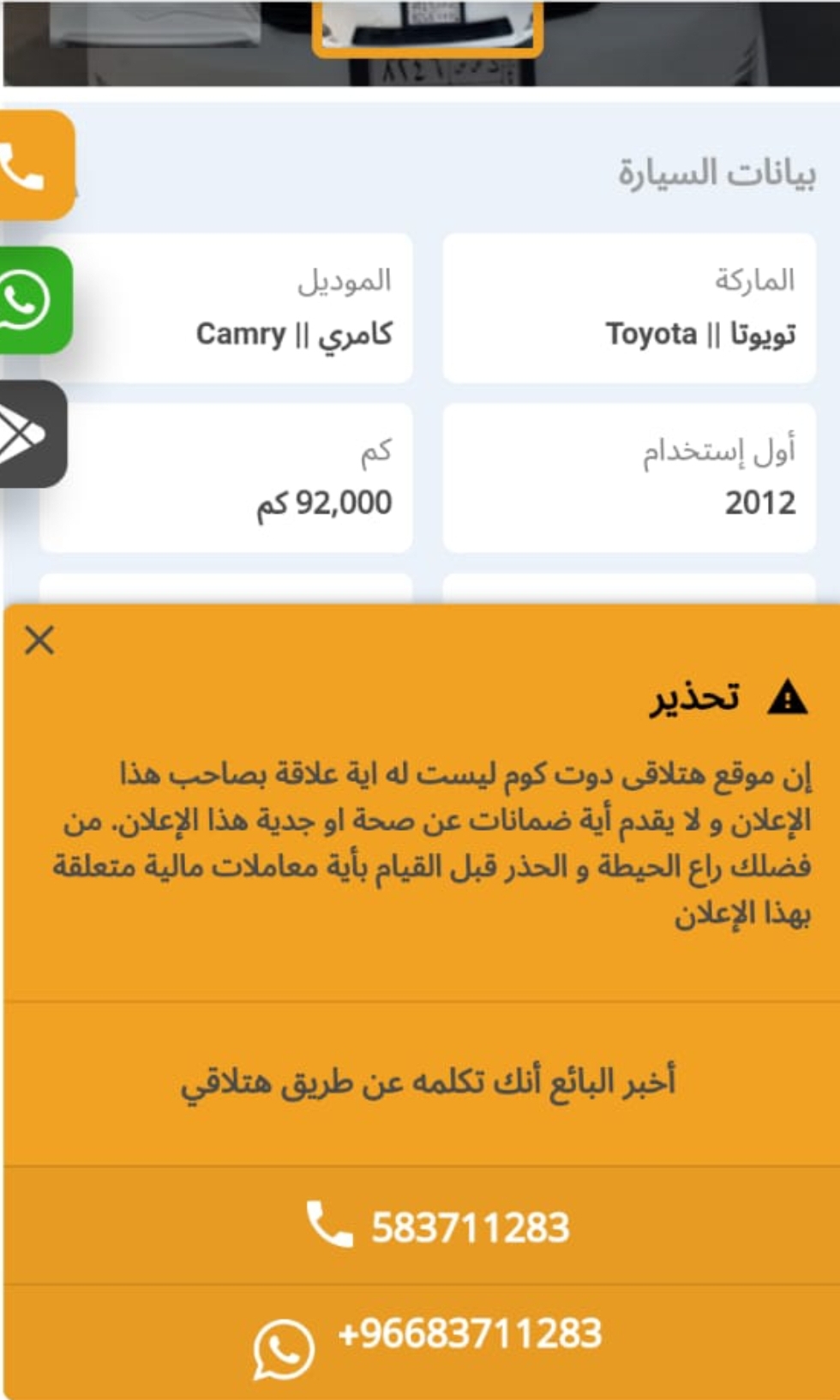Message seller on WhatsApp +96683711283
The height and width of the screenshot is (1400, 840).
(421, 1341)
